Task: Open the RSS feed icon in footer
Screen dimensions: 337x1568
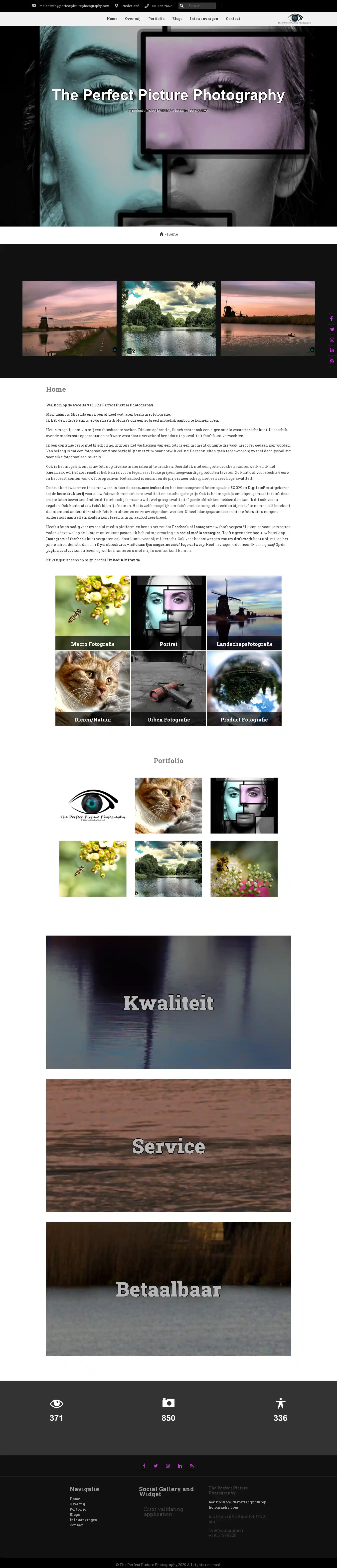Action: coord(192,1466)
